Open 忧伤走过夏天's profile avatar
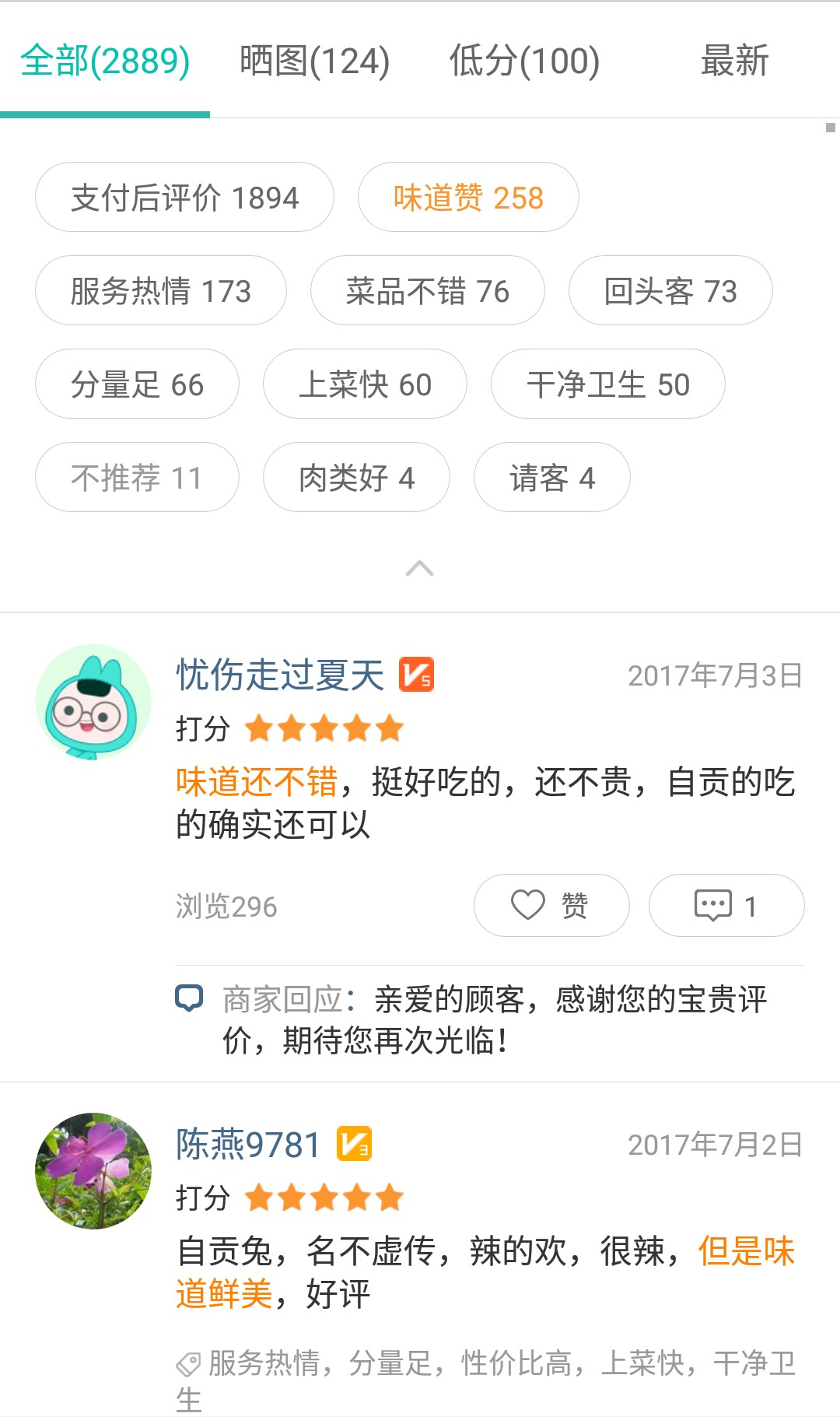The width and height of the screenshot is (840, 1417). click(x=93, y=702)
